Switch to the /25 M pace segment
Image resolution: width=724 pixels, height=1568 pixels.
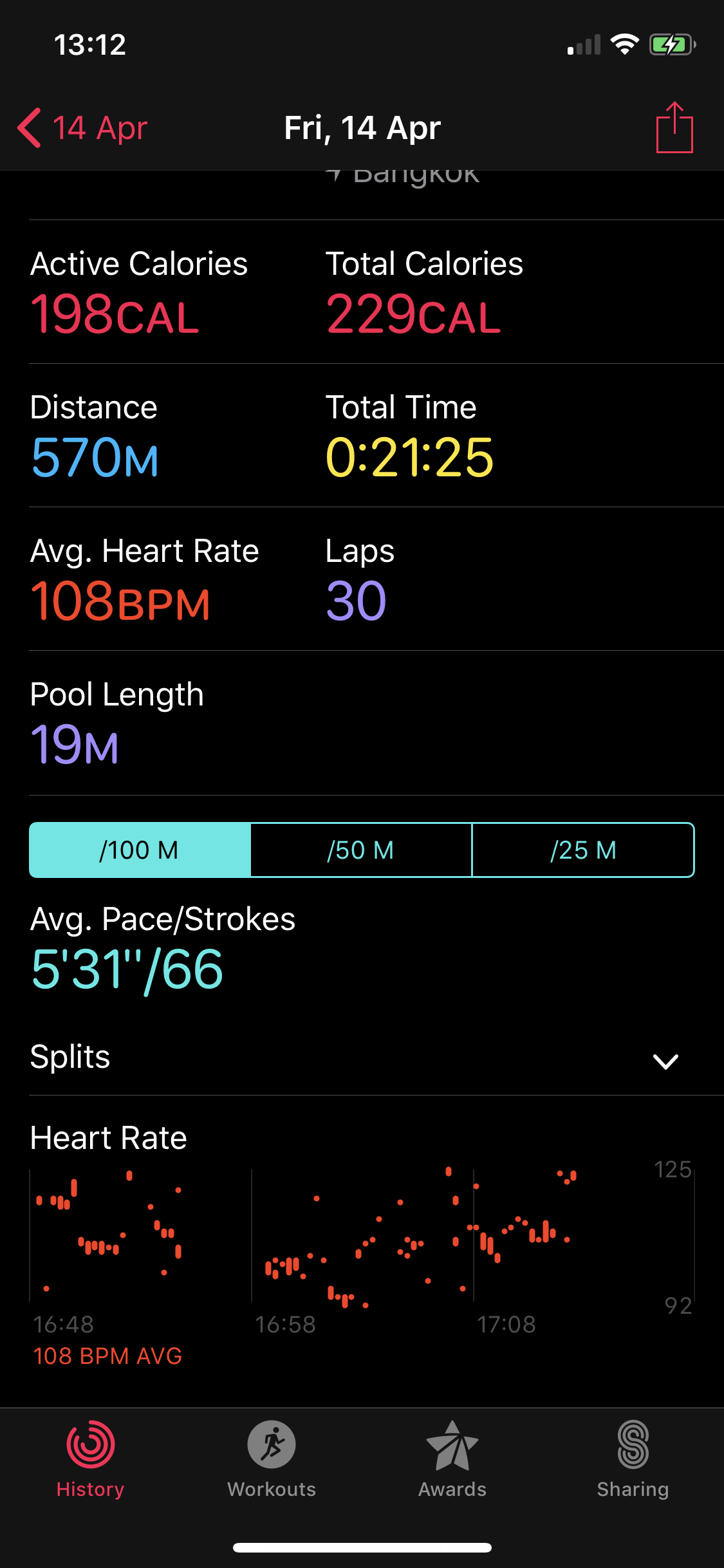583,850
